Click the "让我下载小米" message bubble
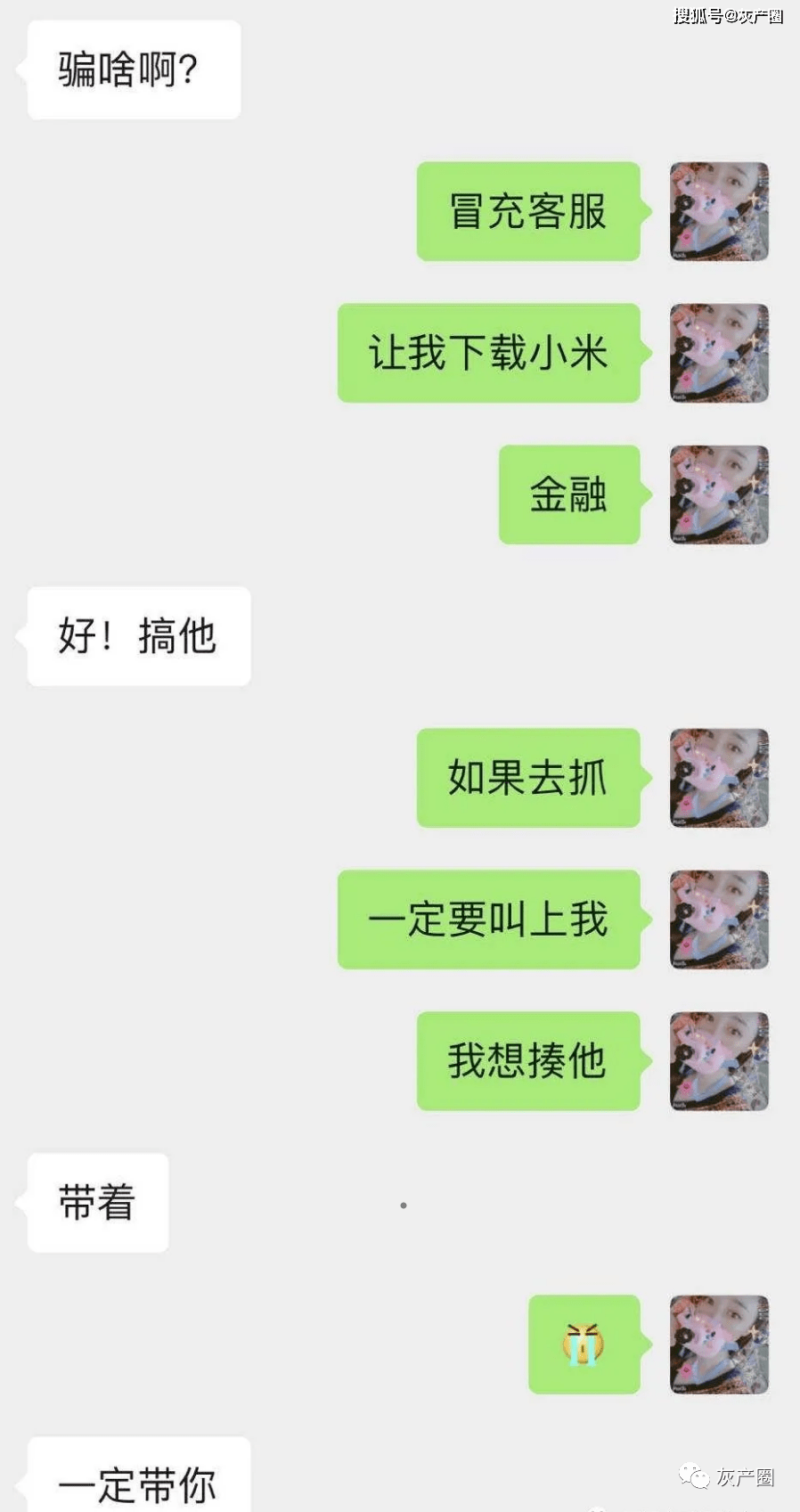 point(491,354)
